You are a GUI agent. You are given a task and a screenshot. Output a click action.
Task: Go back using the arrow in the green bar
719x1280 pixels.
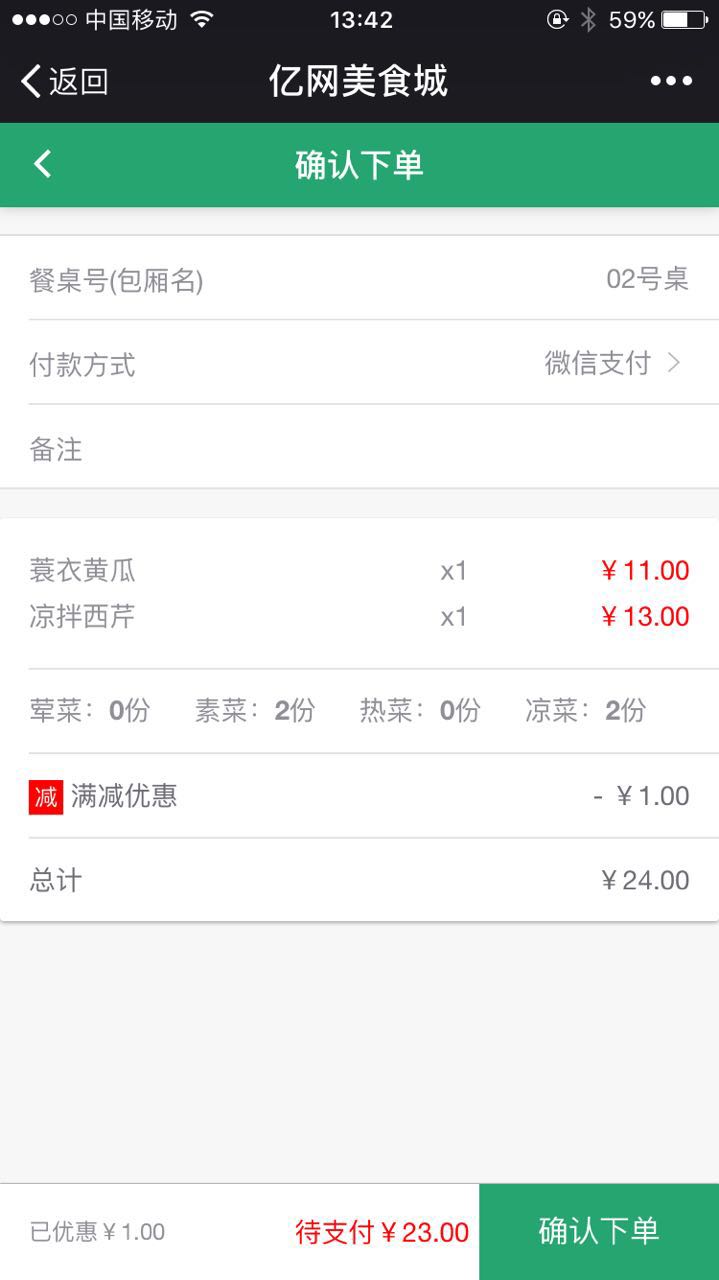pos(42,164)
